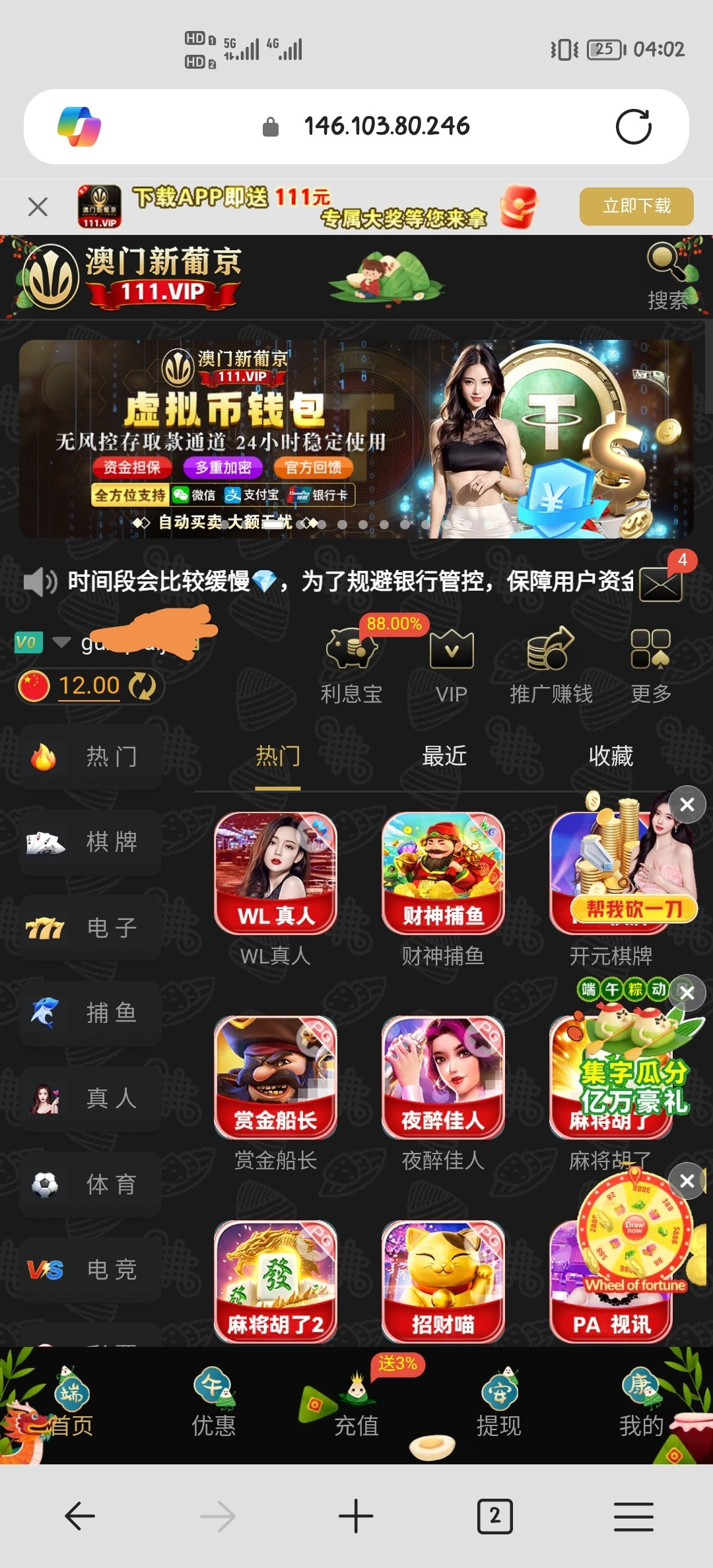Switch to the 收藏 tab
The image size is (713, 1568).
click(611, 756)
